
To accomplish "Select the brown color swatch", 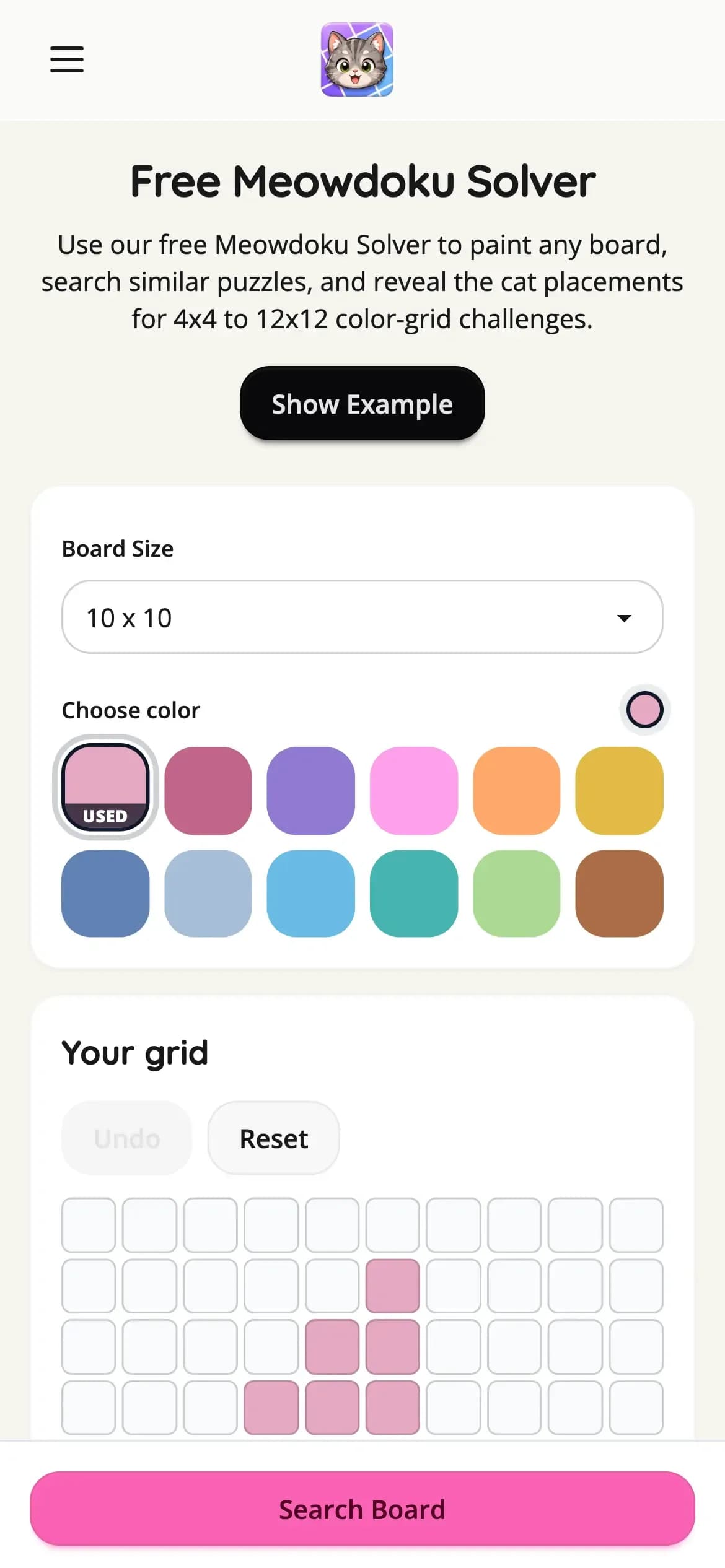I will 619,893.
